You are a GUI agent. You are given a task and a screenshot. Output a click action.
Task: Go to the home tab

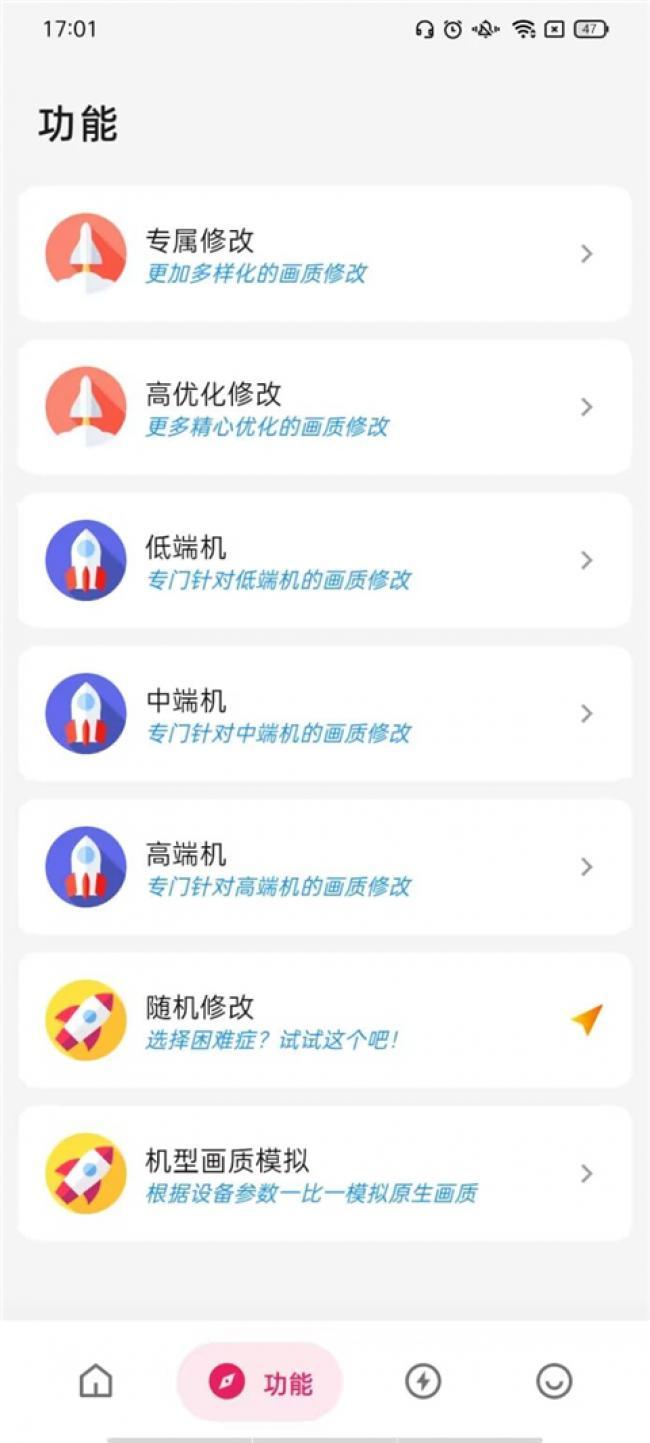96,1382
